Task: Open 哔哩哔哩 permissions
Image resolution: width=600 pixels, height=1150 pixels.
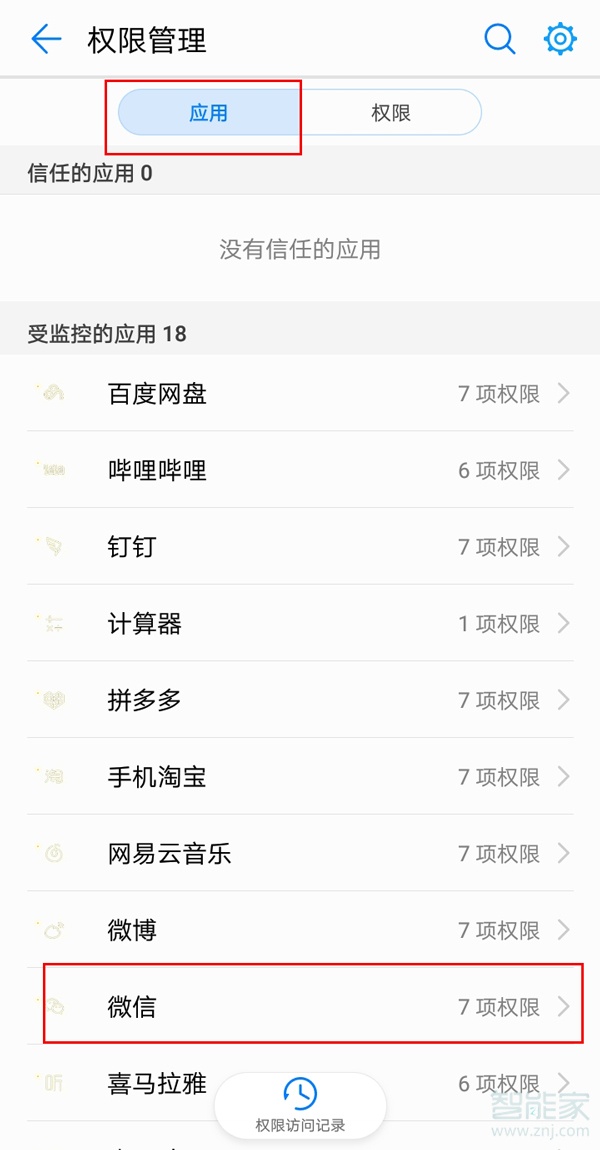Action: coord(300,470)
